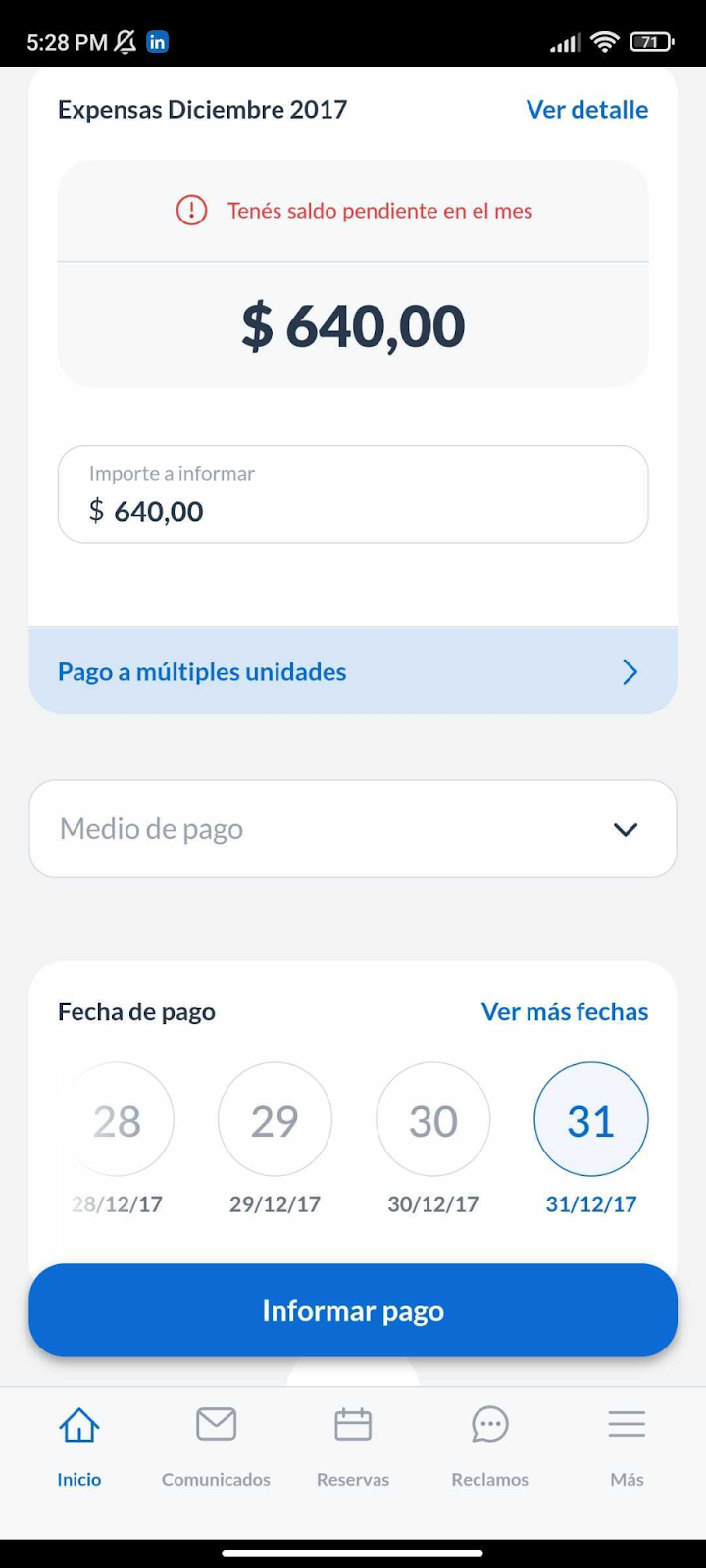The height and width of the screenshot is (1568, 706).
Task: Tap Ver más fechas link
Action: coord(564,1011)
